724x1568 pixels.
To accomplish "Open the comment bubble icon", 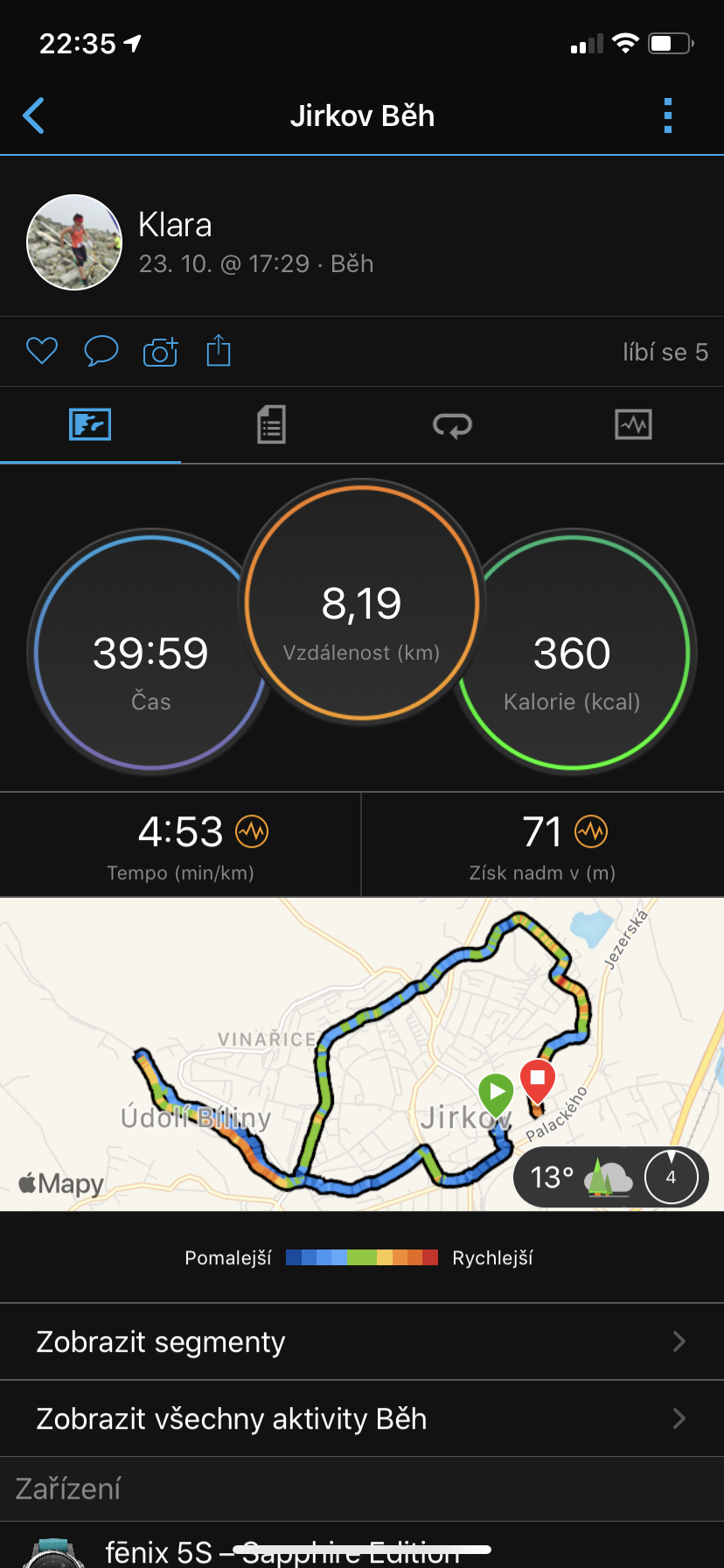I will click(x=101, y=352).
